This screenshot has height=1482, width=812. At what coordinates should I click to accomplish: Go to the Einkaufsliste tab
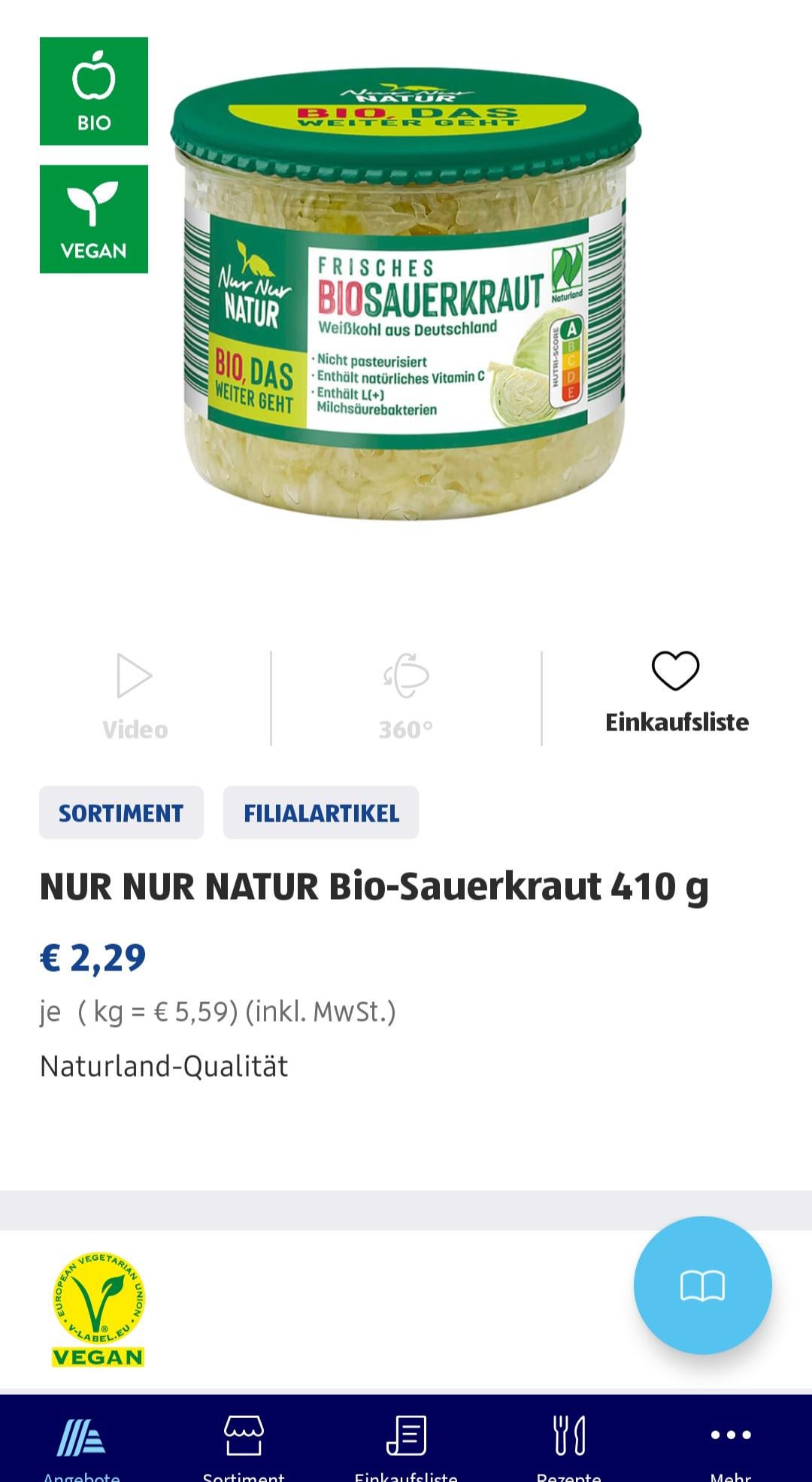[406, 1443]
